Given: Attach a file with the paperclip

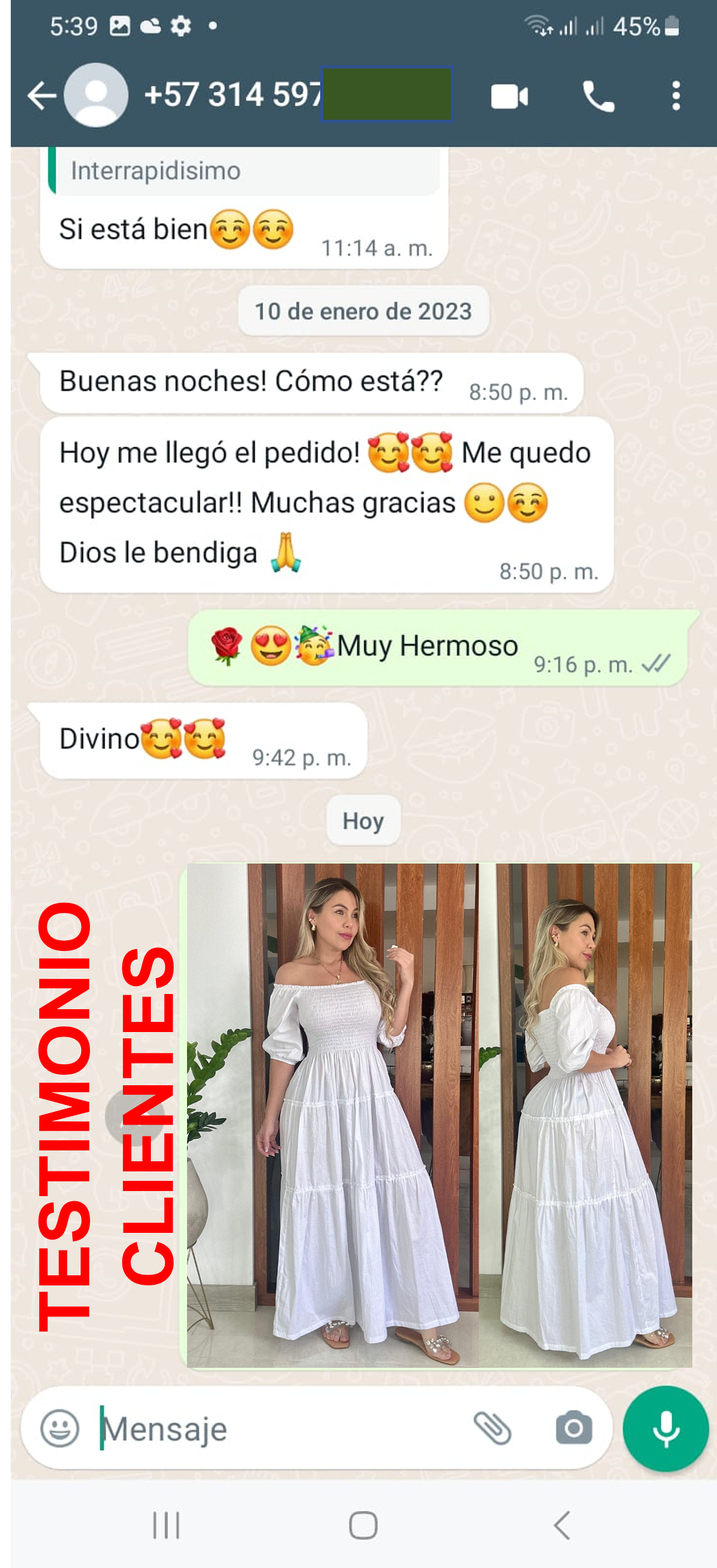Looking at the screenshot, I should point(493,1429).
